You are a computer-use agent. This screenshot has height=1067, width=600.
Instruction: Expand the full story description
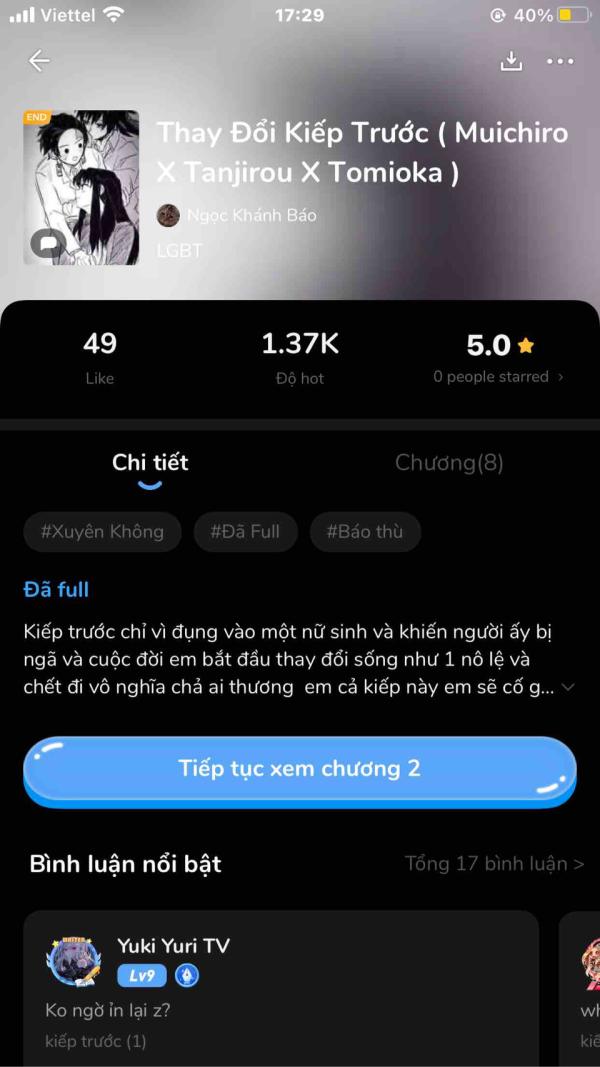pos(568,687)
